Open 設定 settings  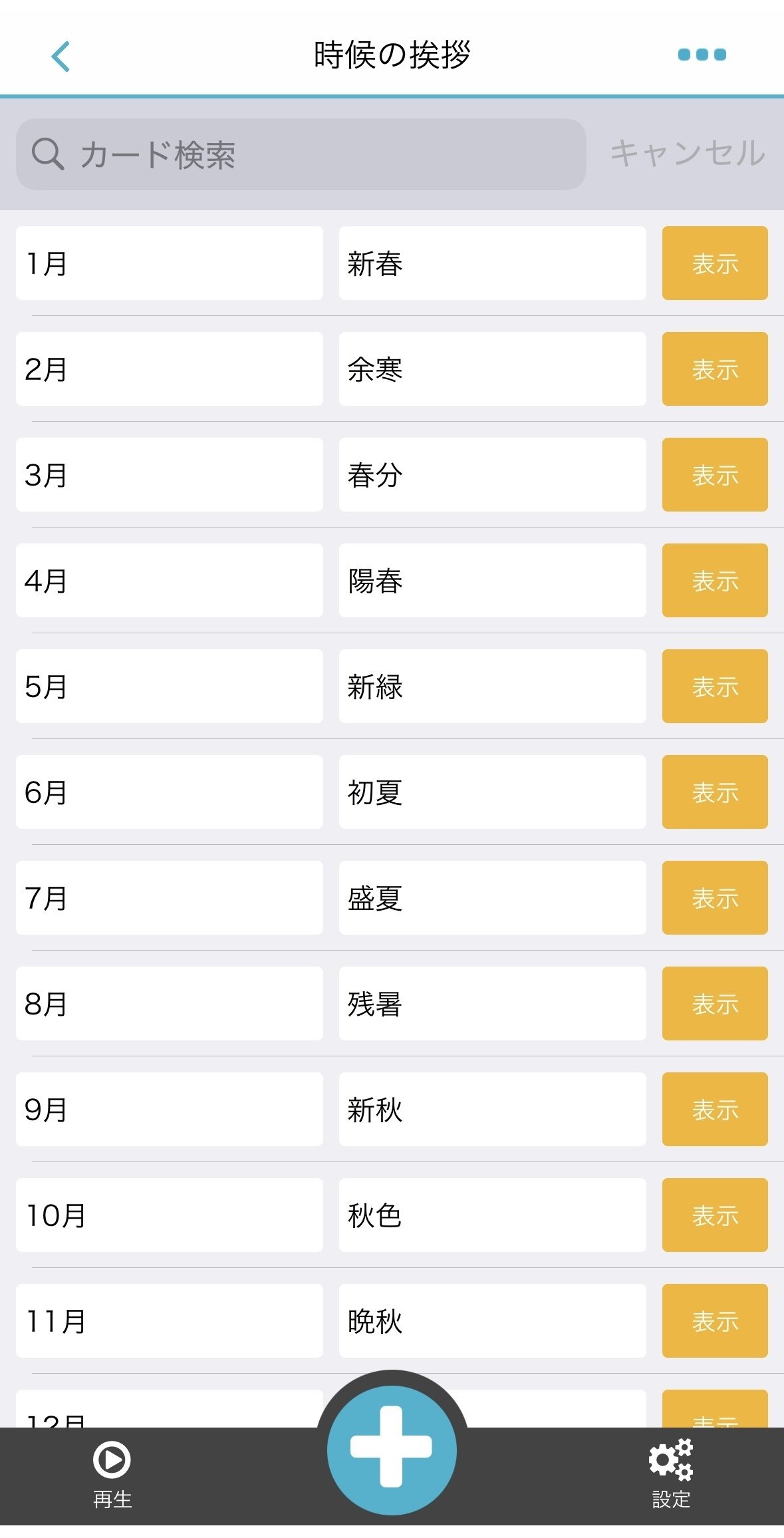671,1473
